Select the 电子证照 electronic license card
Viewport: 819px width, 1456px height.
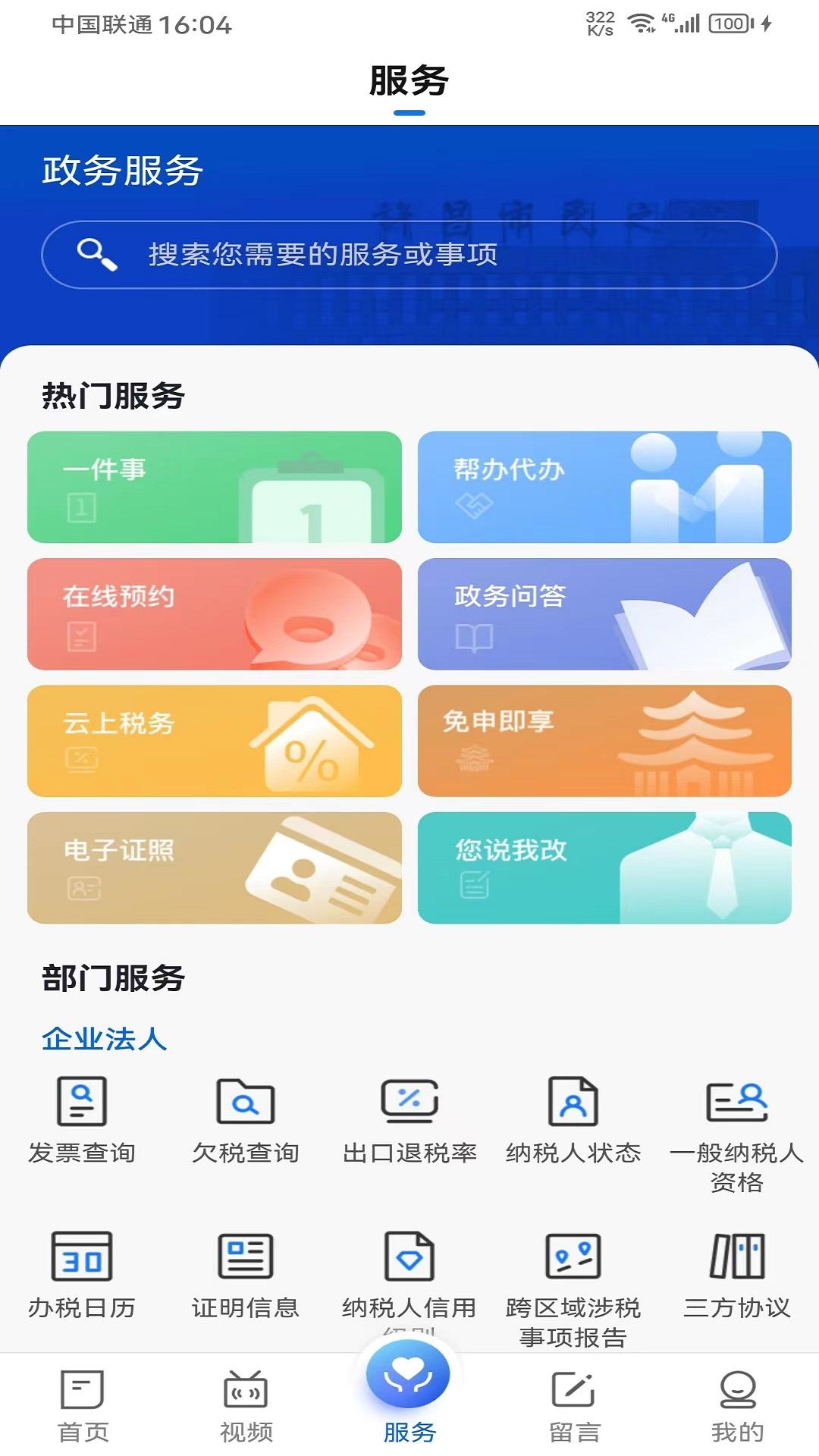(x=215, y=868)
